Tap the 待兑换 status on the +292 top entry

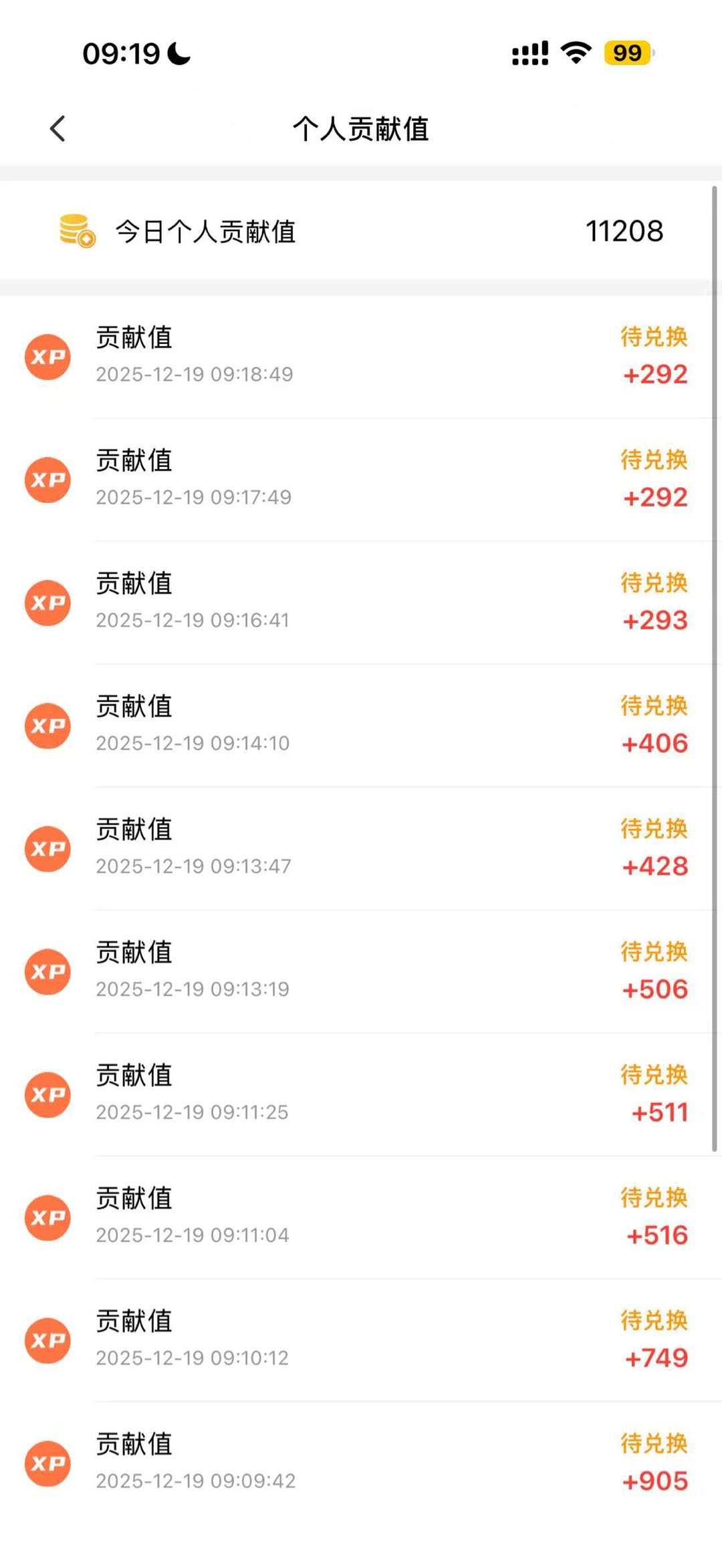[652, 337]
